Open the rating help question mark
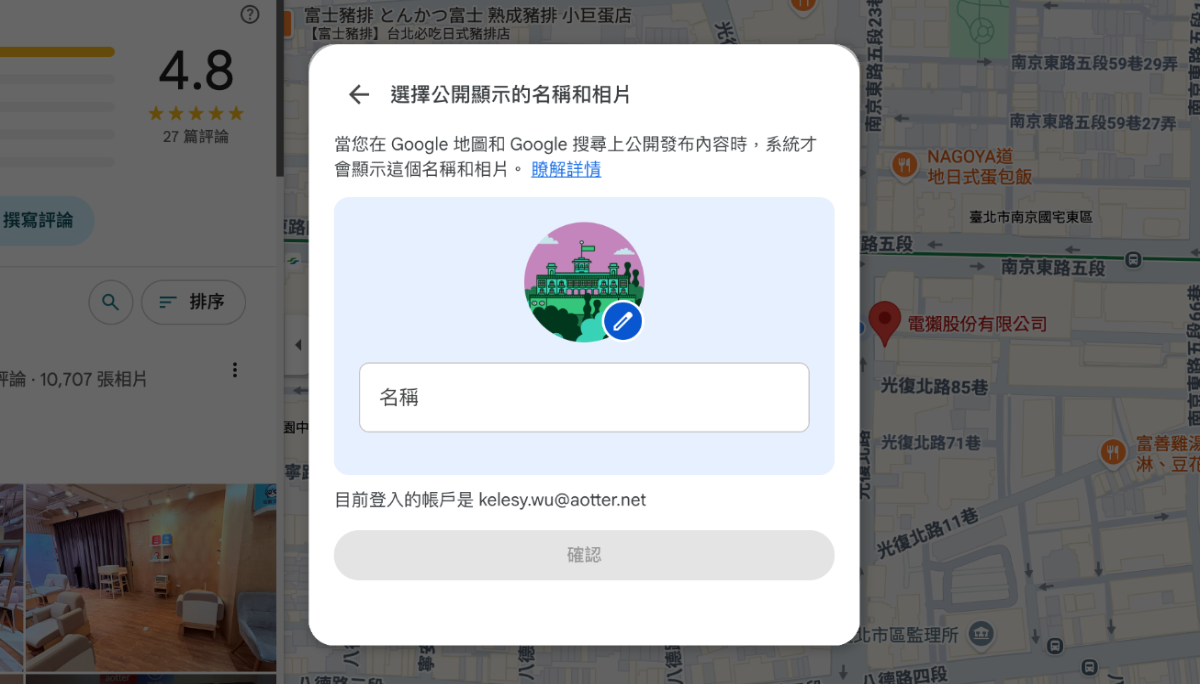This screenshot has width=1200, height=684. point(250,14)
